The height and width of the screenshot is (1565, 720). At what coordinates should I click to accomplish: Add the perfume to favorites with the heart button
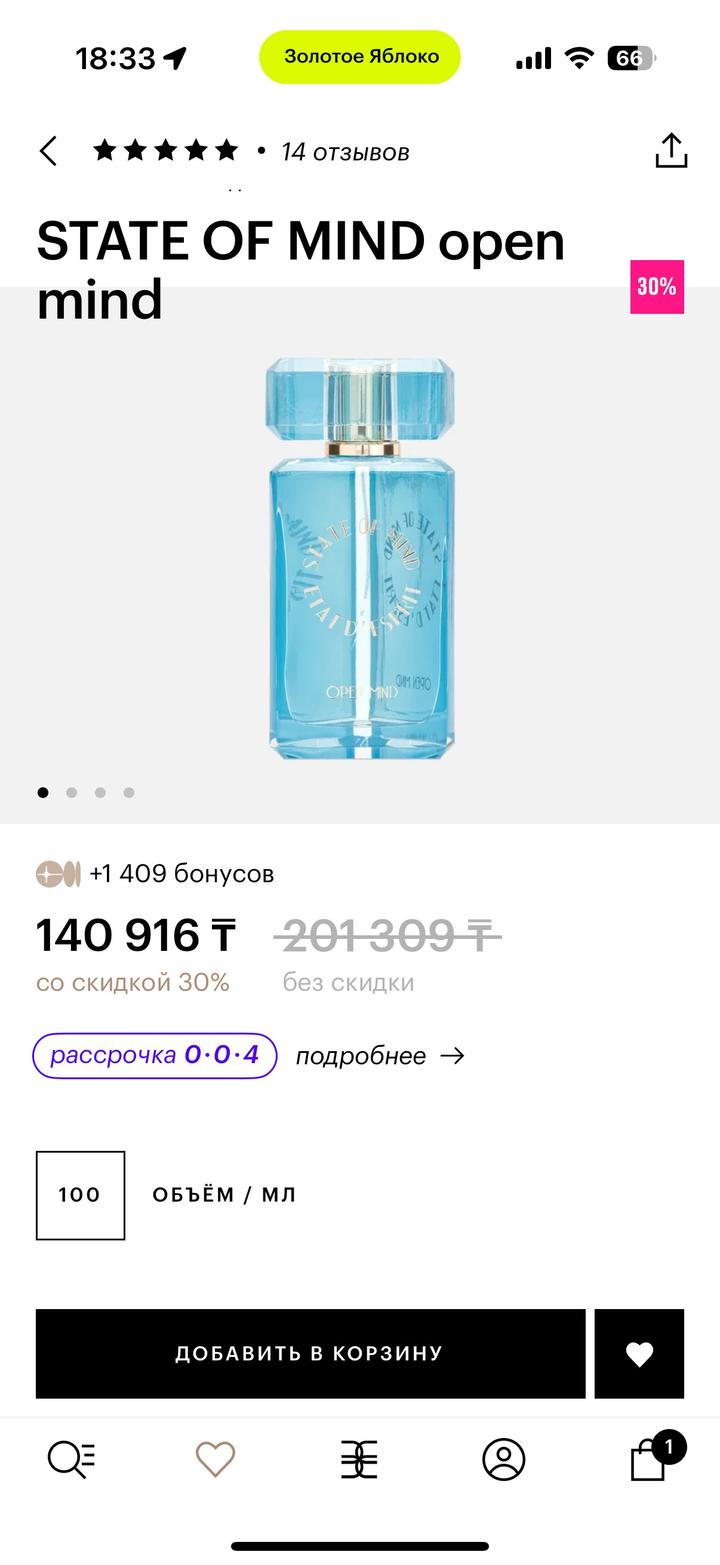click(639, 1353)
